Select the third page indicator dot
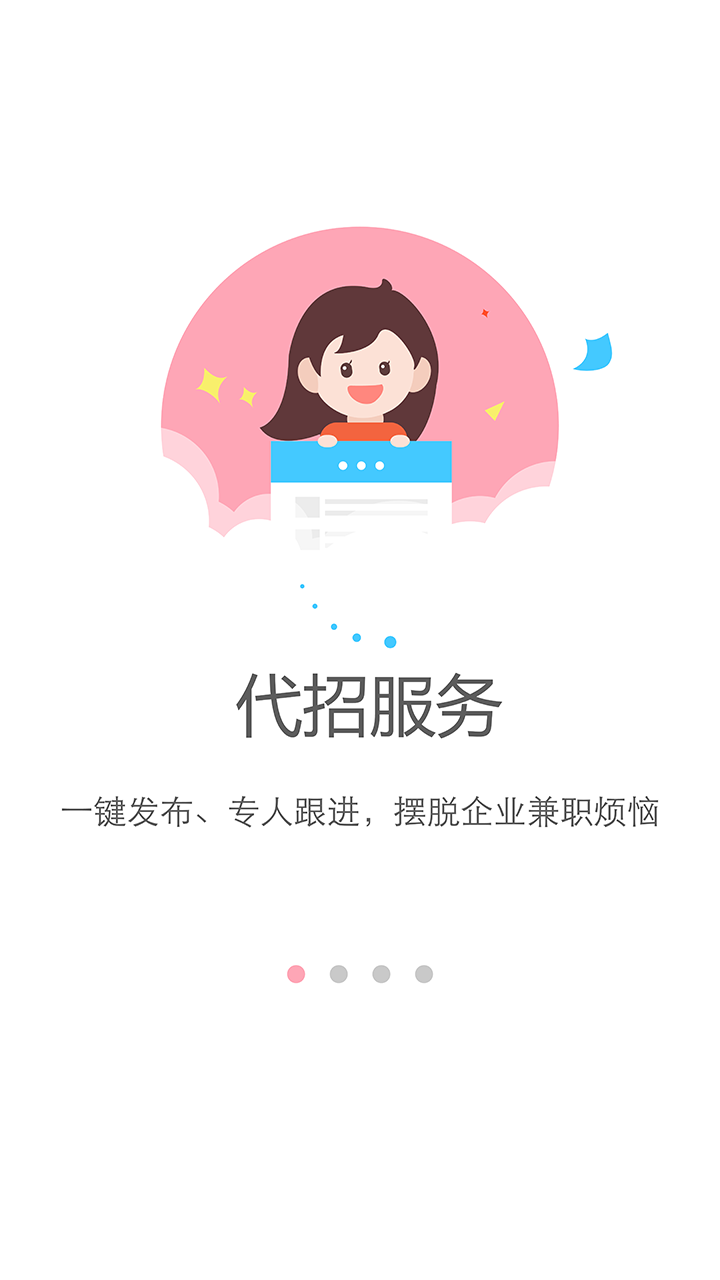This screenshot has height=1280, width=720. point(381,974)
